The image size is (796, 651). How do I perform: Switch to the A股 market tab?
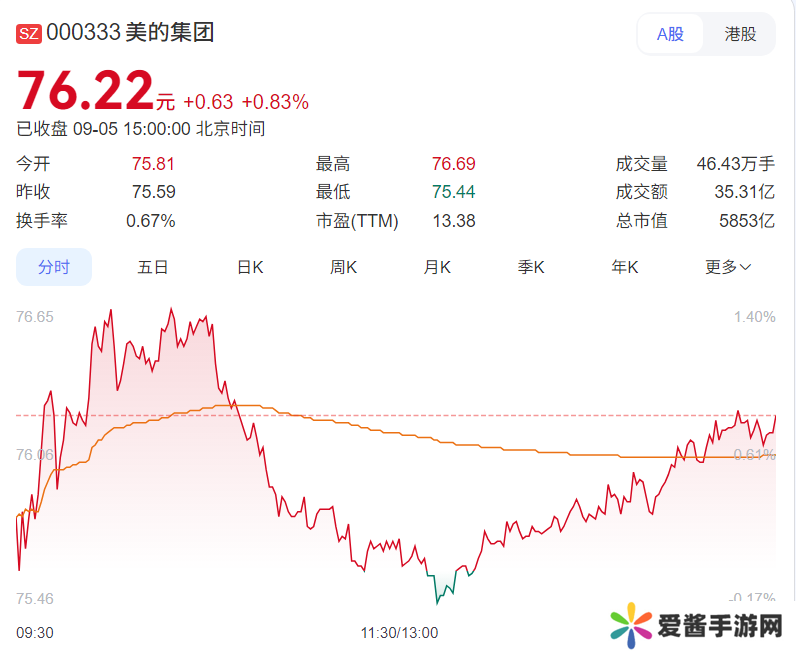click(670, 34)
